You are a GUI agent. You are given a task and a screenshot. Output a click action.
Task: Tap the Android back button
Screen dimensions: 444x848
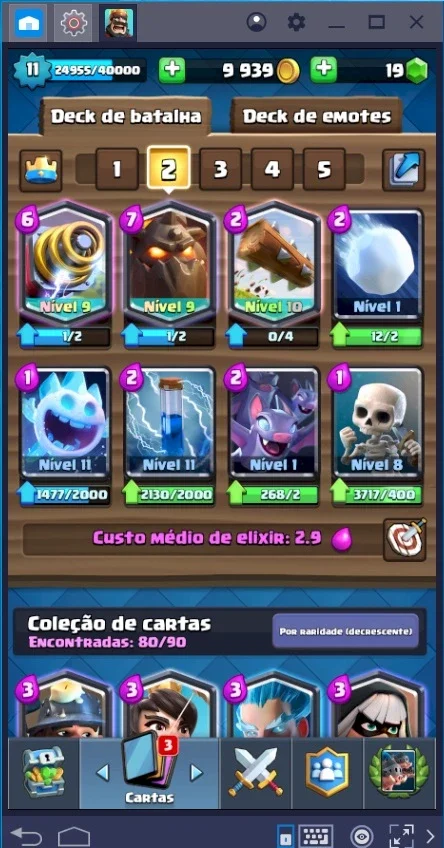(x=26, y=835)
